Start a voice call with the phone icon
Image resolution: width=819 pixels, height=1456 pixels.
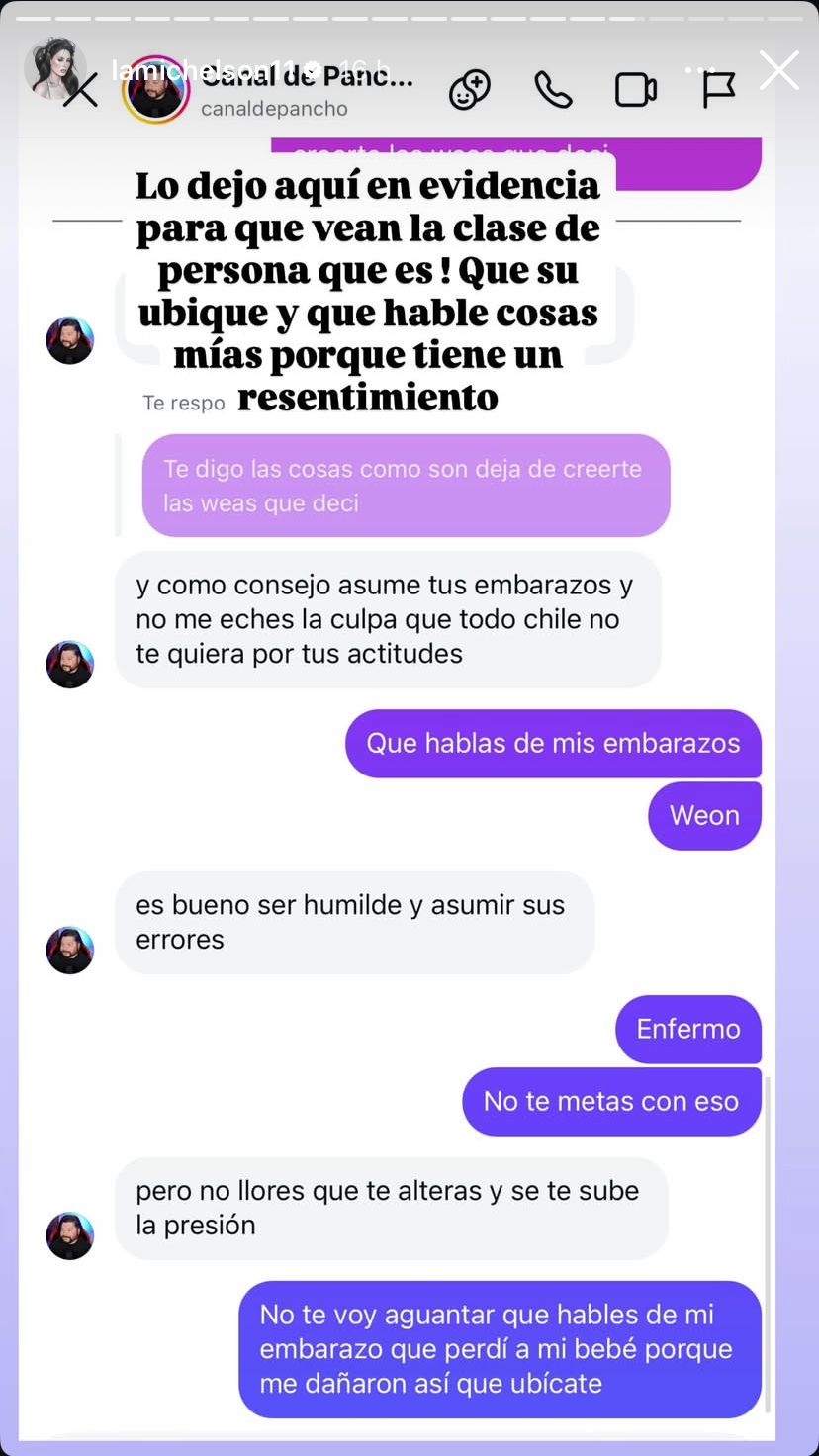[x=554, y=88]
